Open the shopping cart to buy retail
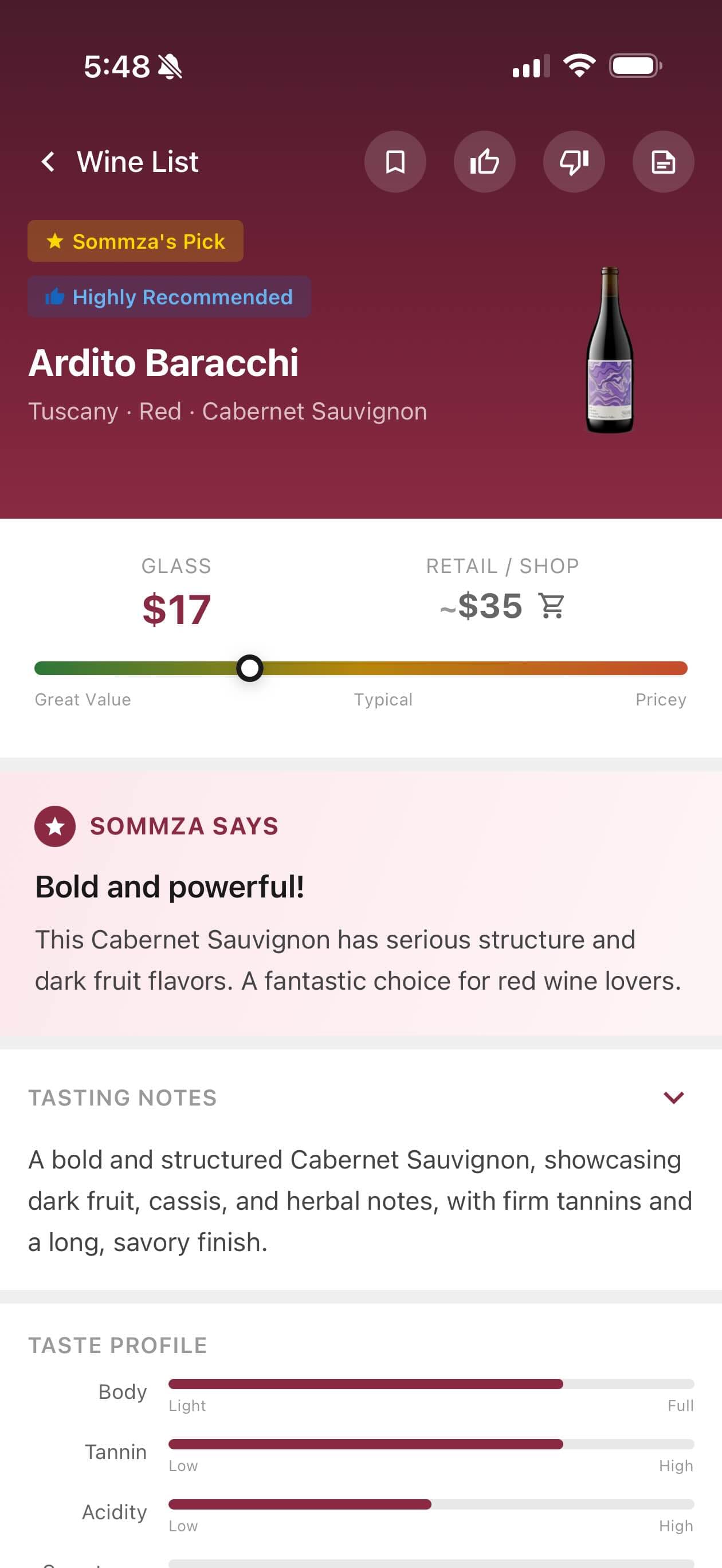 551,605
